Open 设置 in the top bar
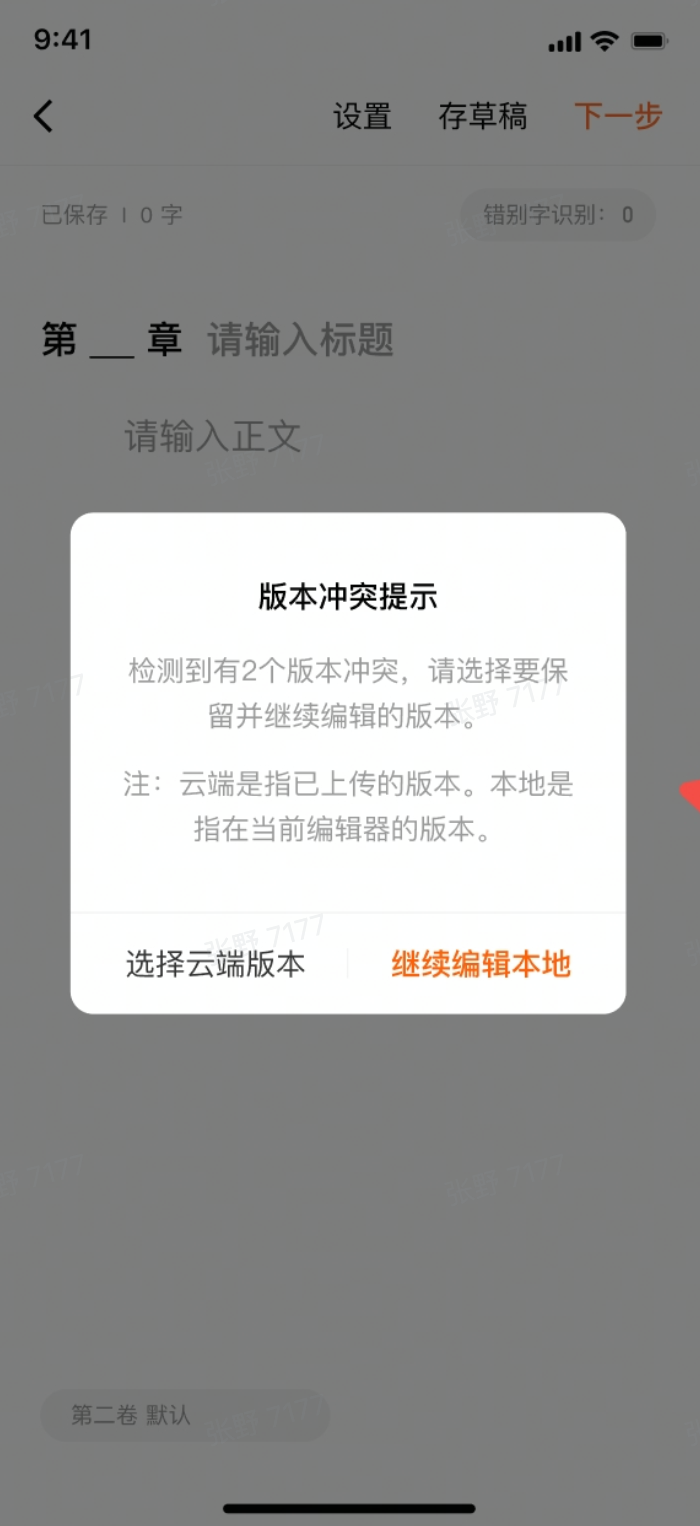The width and height of the screenshot is (700, 1526). click(x=362, y=117)
